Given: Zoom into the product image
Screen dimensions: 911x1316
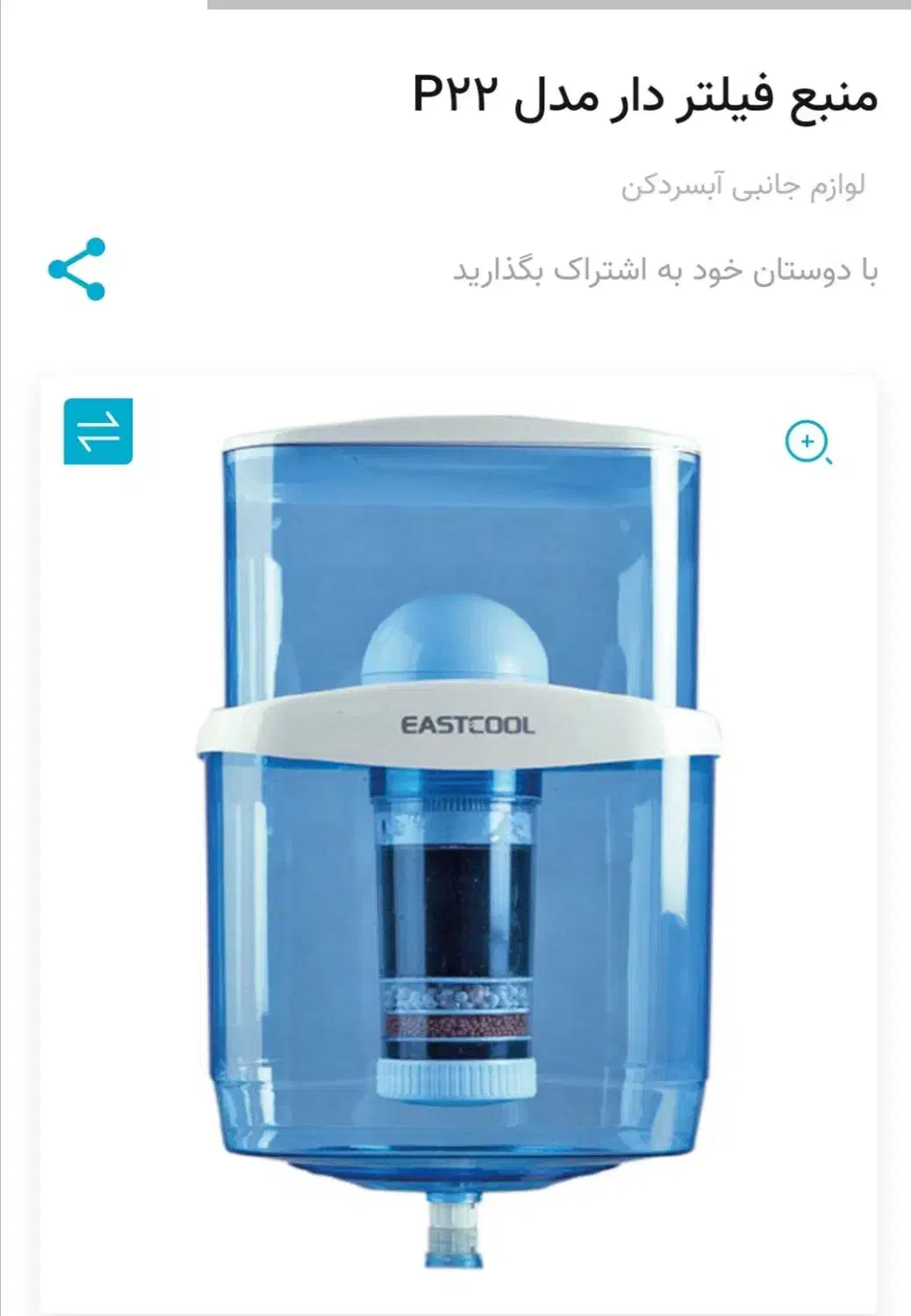Looking at the screenshot, I should (x=807, y=442).
